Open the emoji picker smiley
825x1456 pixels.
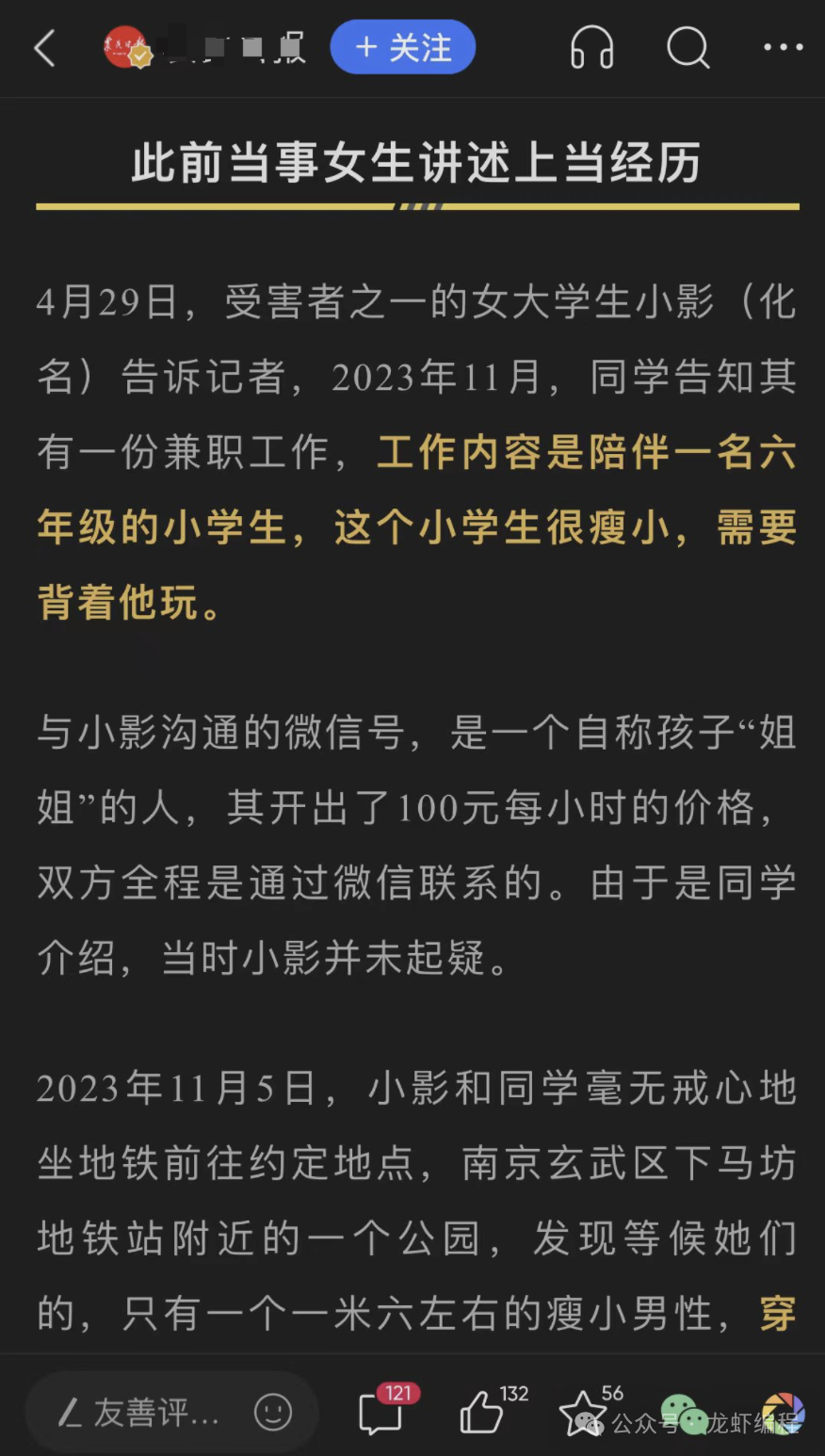(x=273, y=1412)
